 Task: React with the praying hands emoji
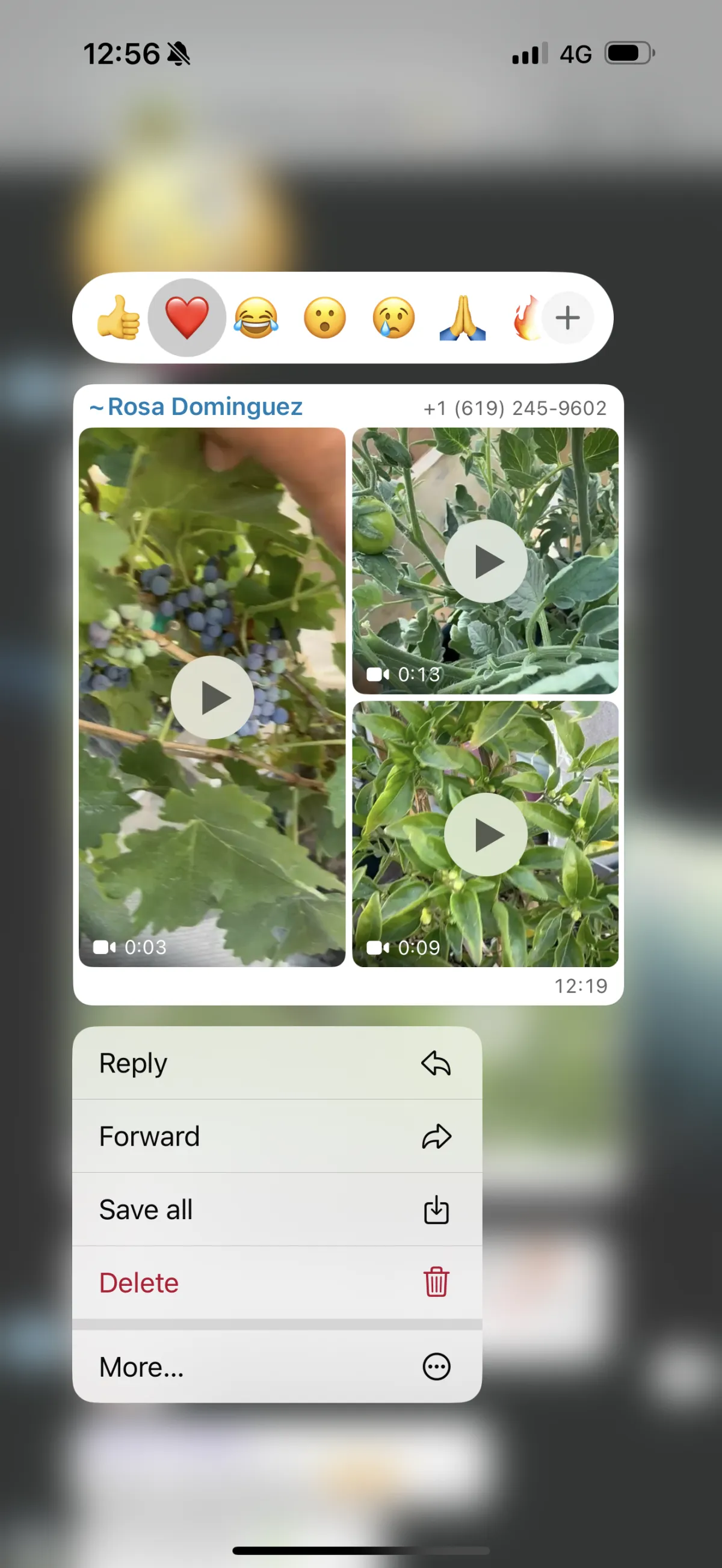point(463,317)
